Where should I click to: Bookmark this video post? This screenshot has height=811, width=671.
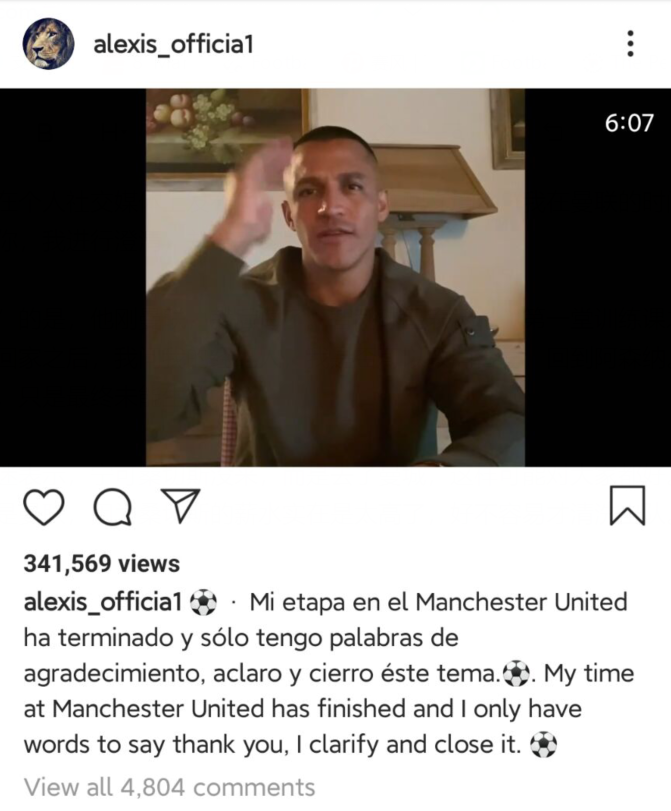(627, 506)
